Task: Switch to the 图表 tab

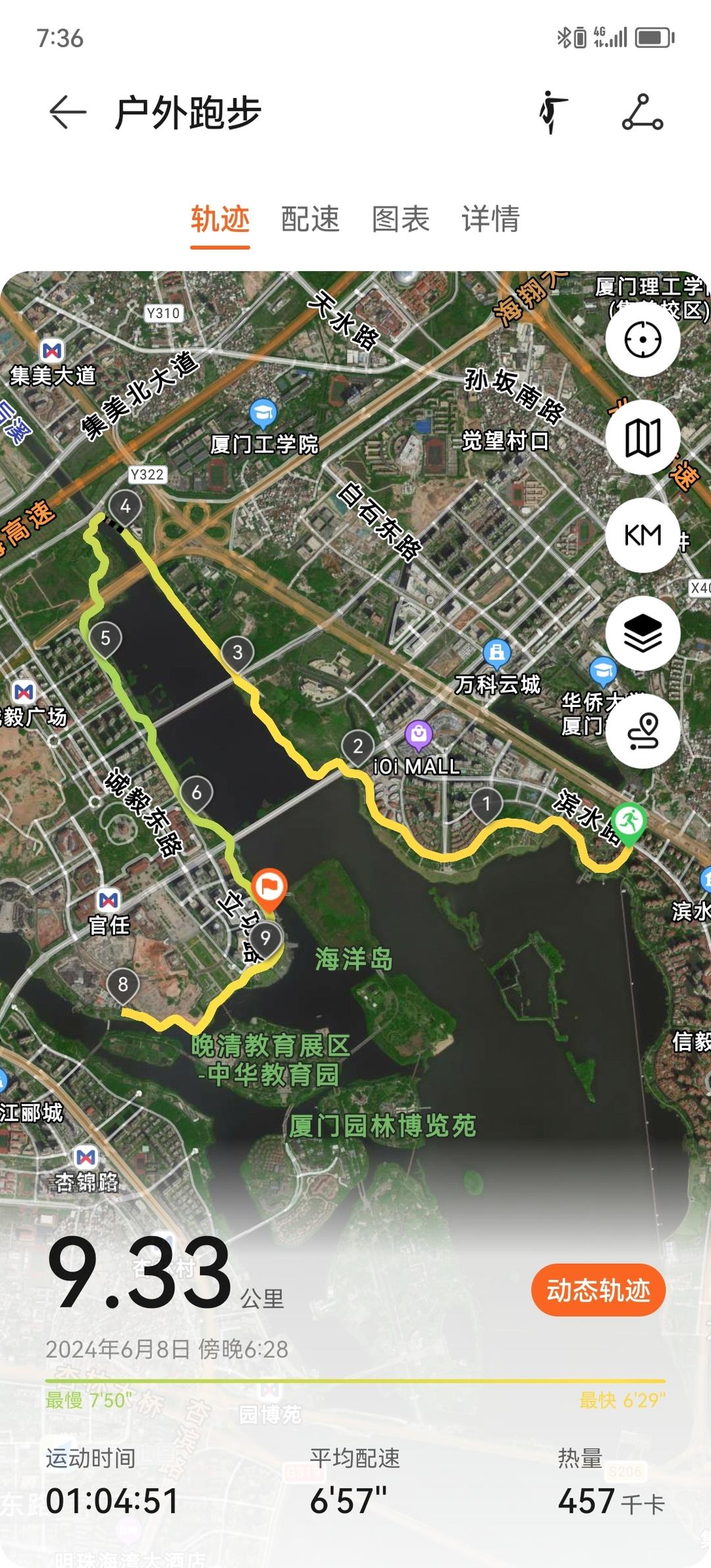Action: pyautogui.click(x=400, y=219)
